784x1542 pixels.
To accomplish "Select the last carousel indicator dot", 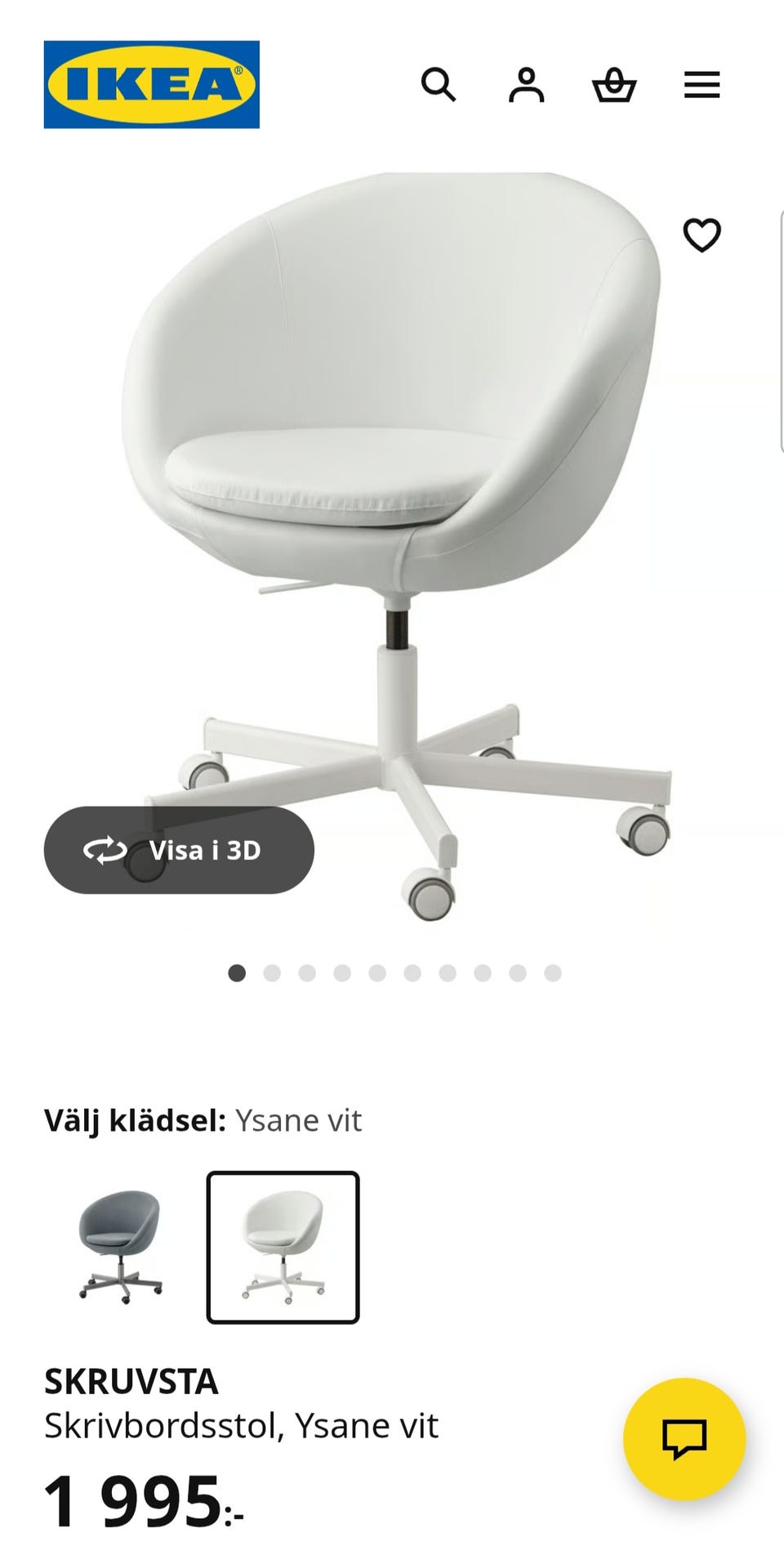I will [555, 974].
